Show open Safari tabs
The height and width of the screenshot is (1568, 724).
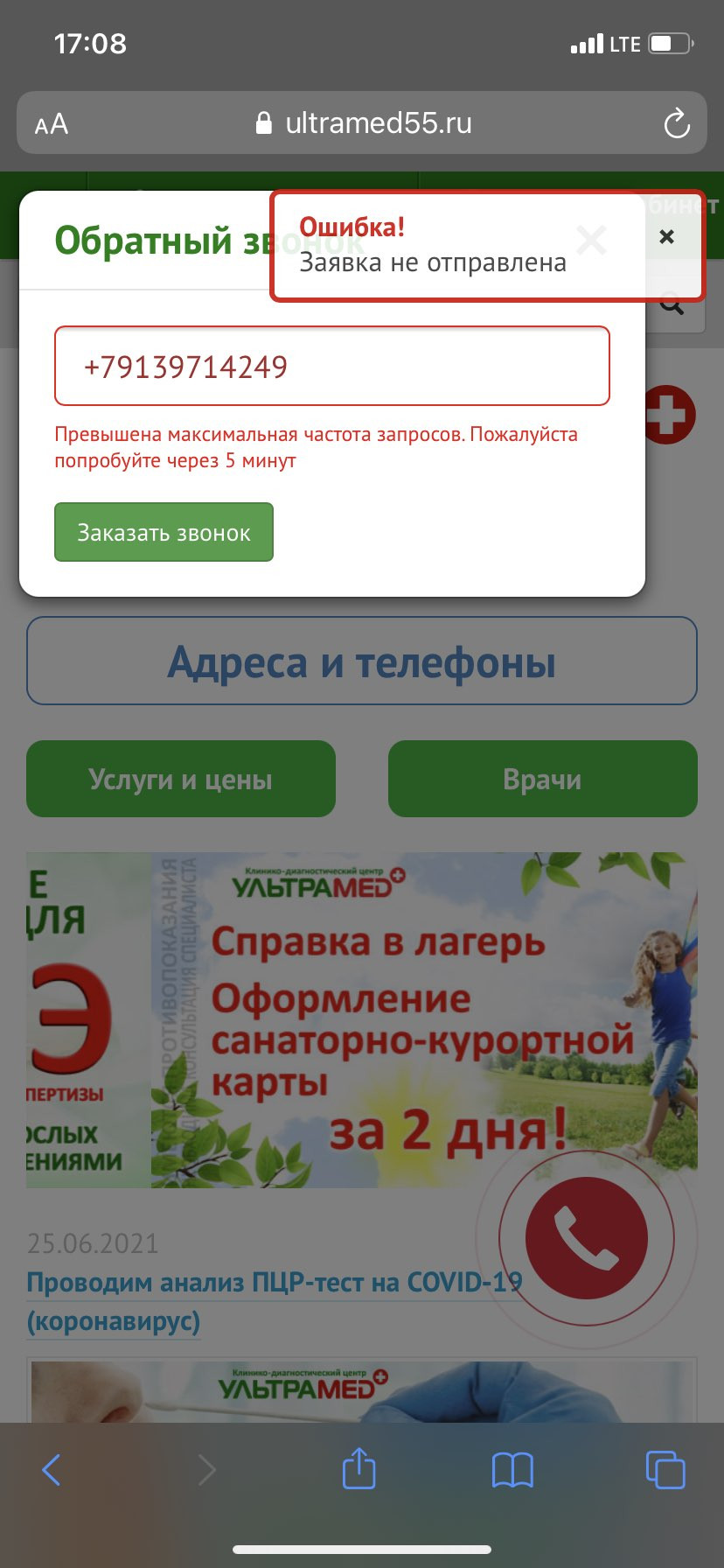[665, 1469]
